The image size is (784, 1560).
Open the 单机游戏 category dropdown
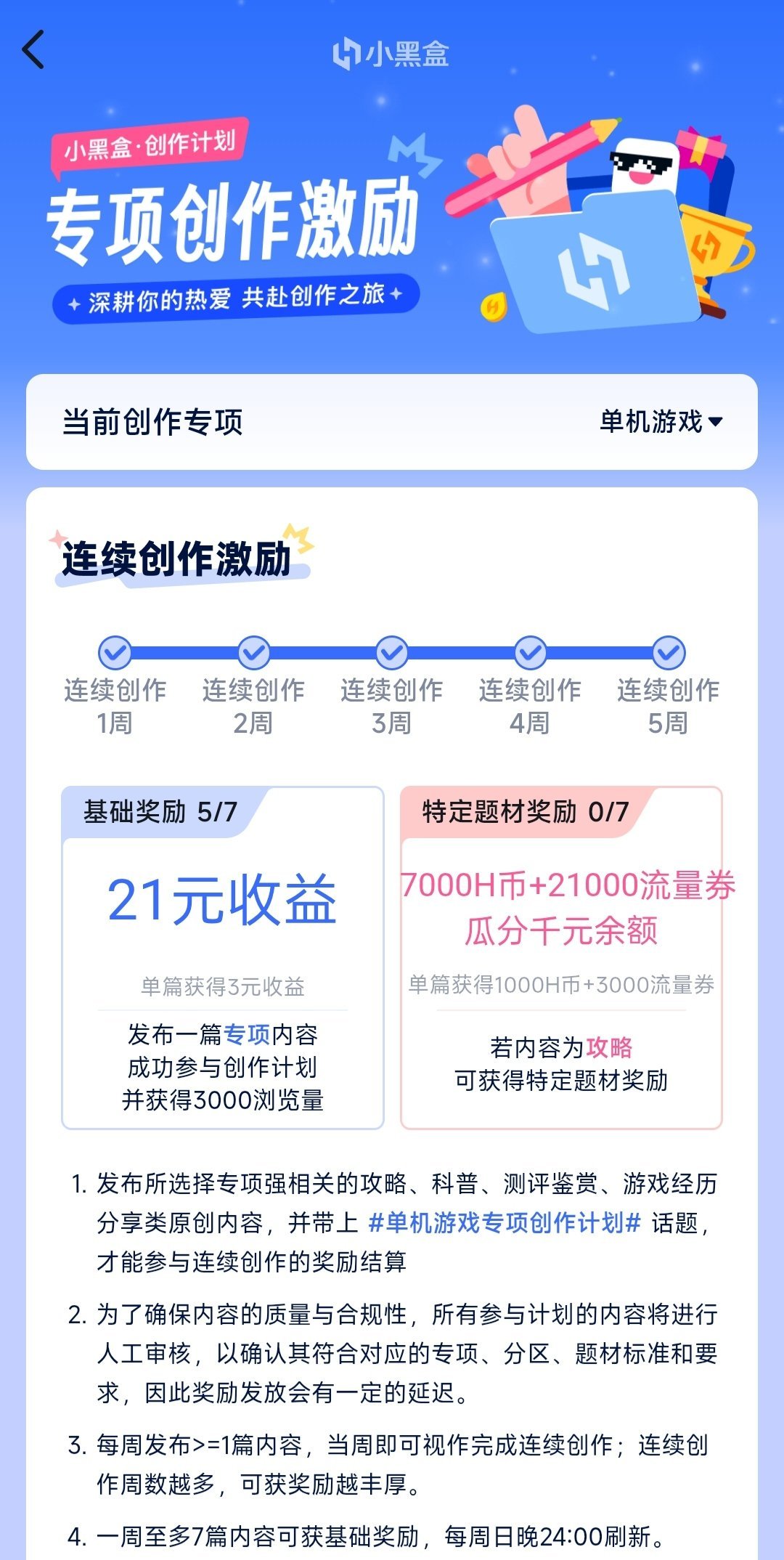tap(661, 421)
